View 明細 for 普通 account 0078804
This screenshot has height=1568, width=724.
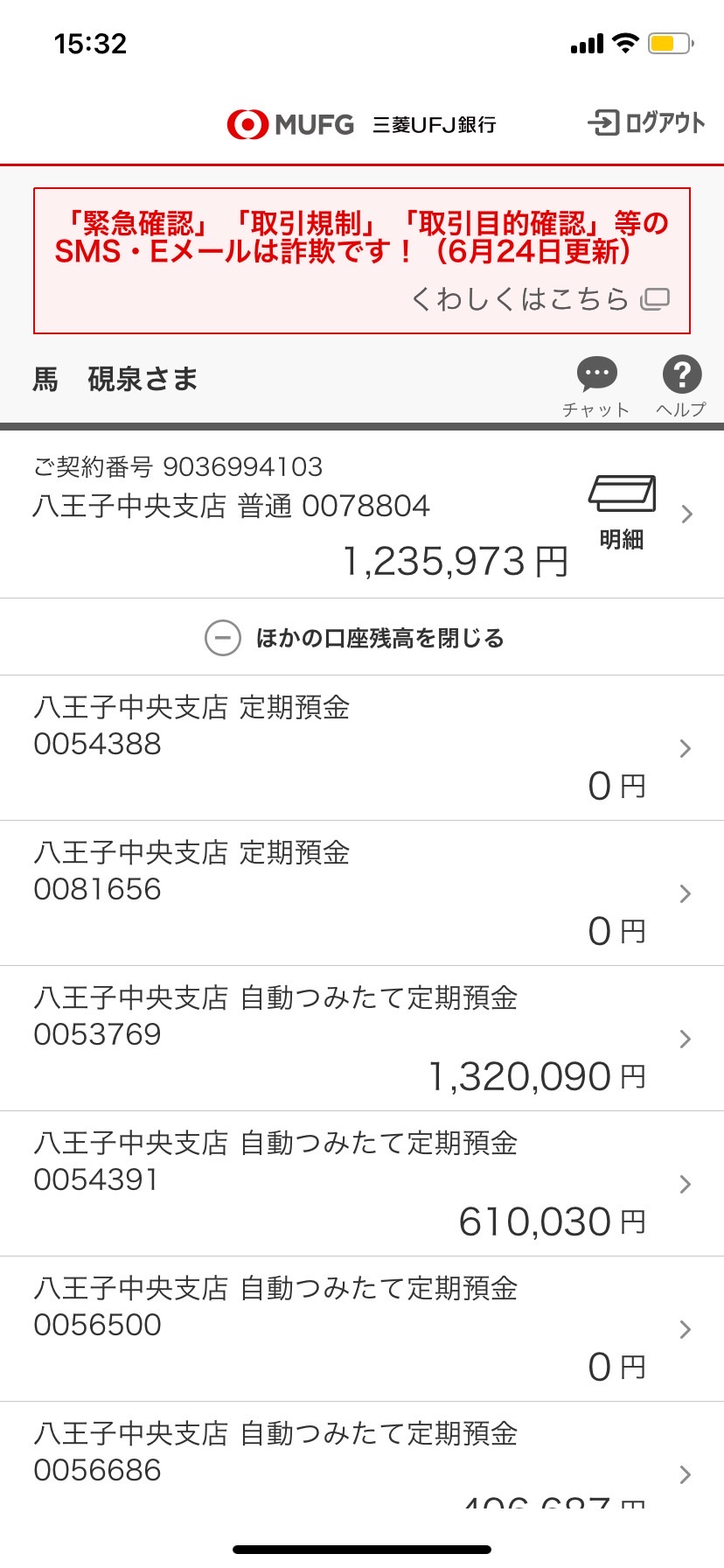click(x=622, y=513)
